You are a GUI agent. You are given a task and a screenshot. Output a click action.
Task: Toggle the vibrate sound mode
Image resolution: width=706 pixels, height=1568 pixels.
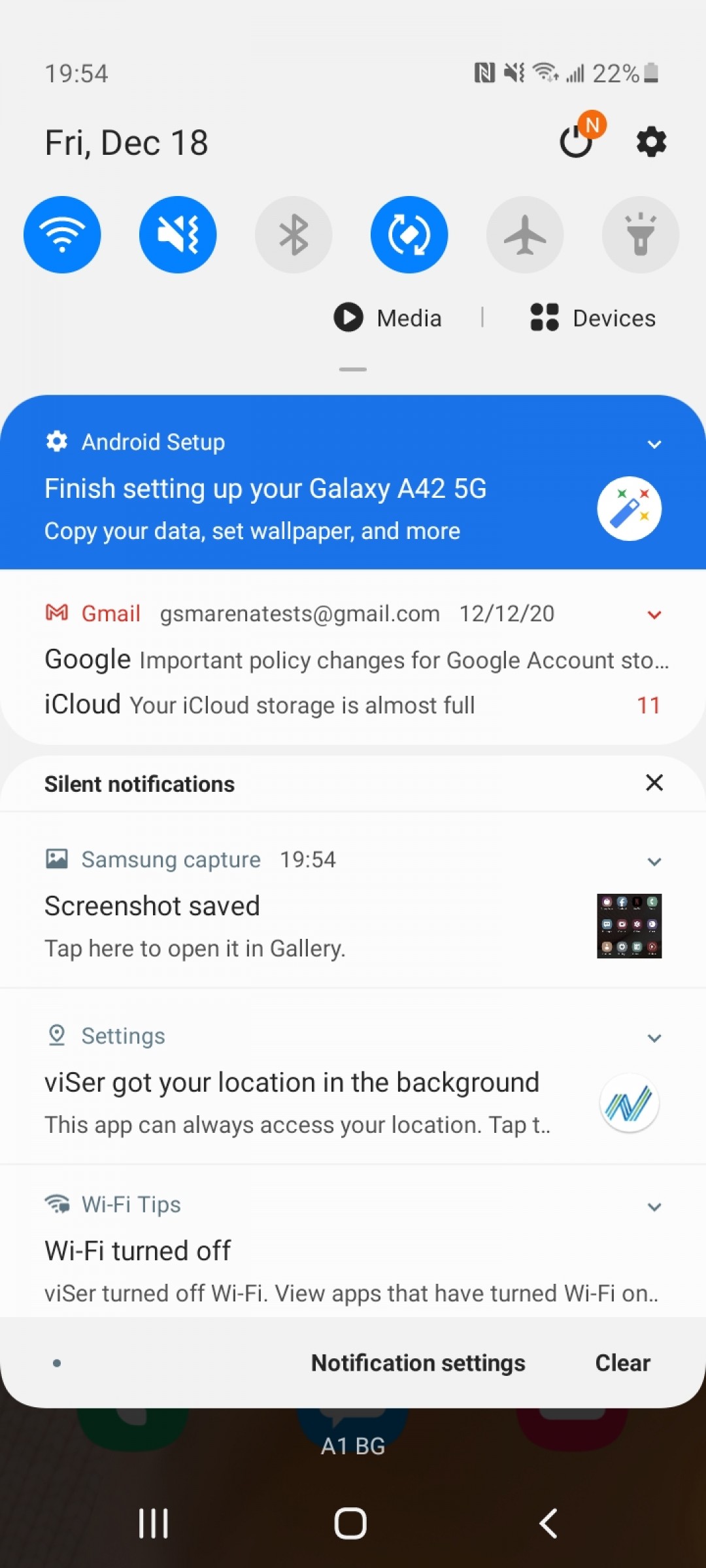[178, 235]
